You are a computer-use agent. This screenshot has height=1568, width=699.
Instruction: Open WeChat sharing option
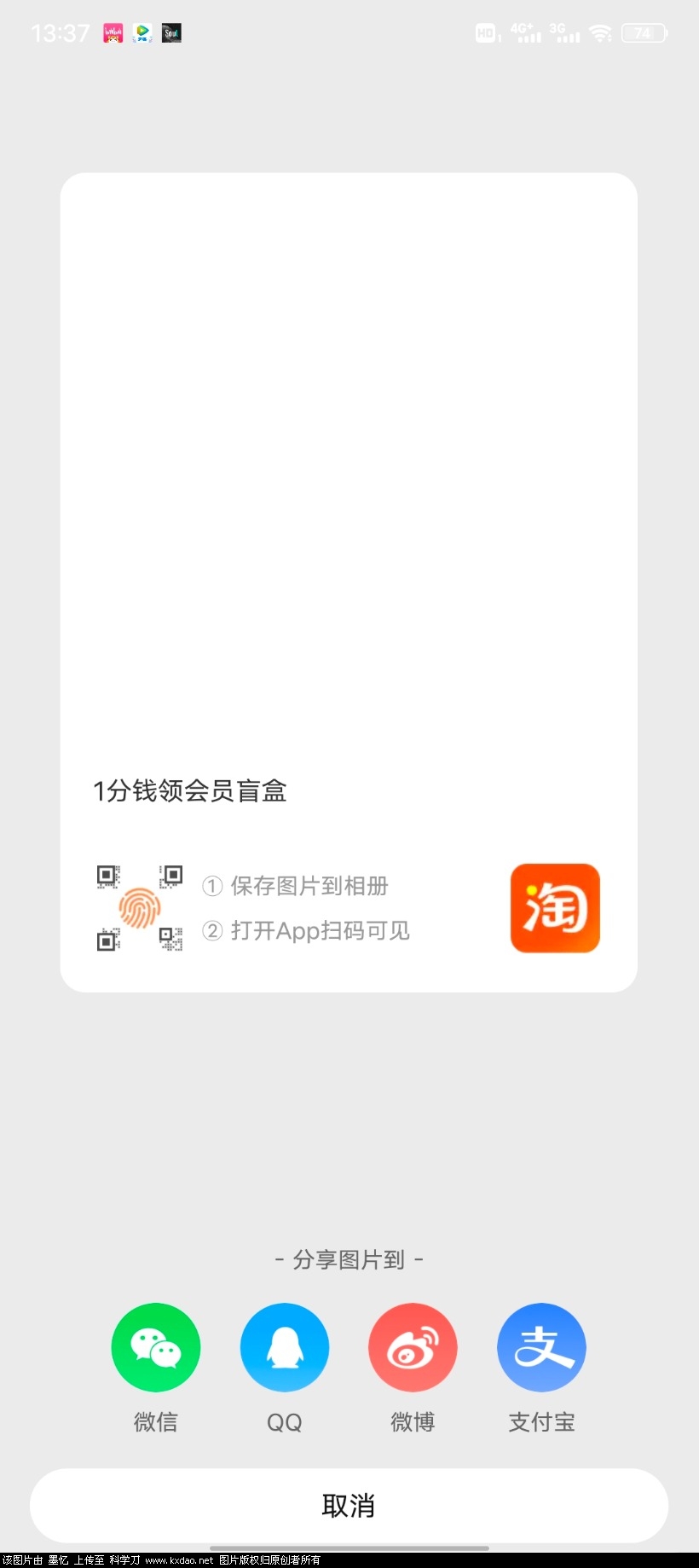(x=155, y=1347)
